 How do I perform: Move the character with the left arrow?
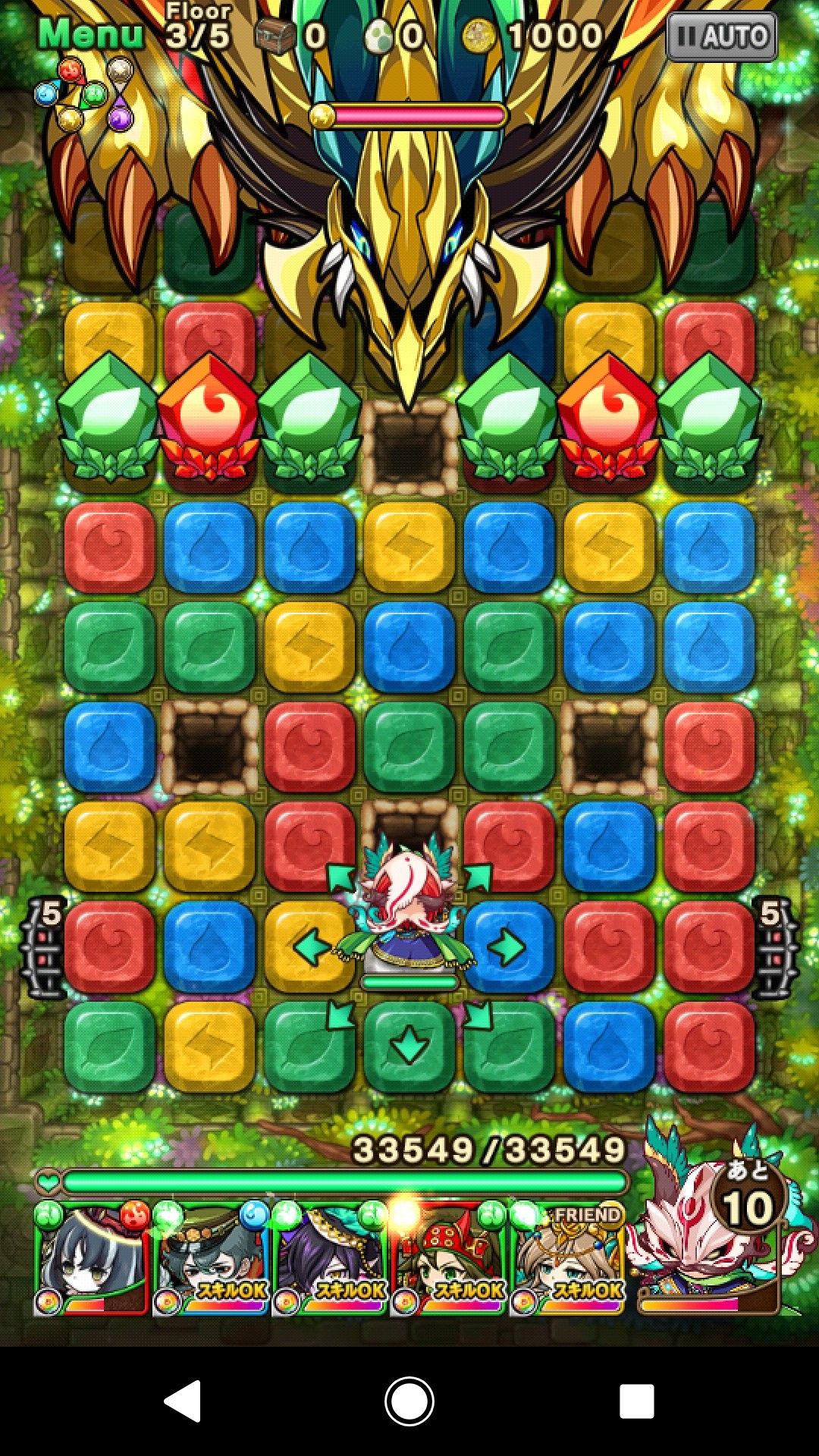[x=312, y=948]
